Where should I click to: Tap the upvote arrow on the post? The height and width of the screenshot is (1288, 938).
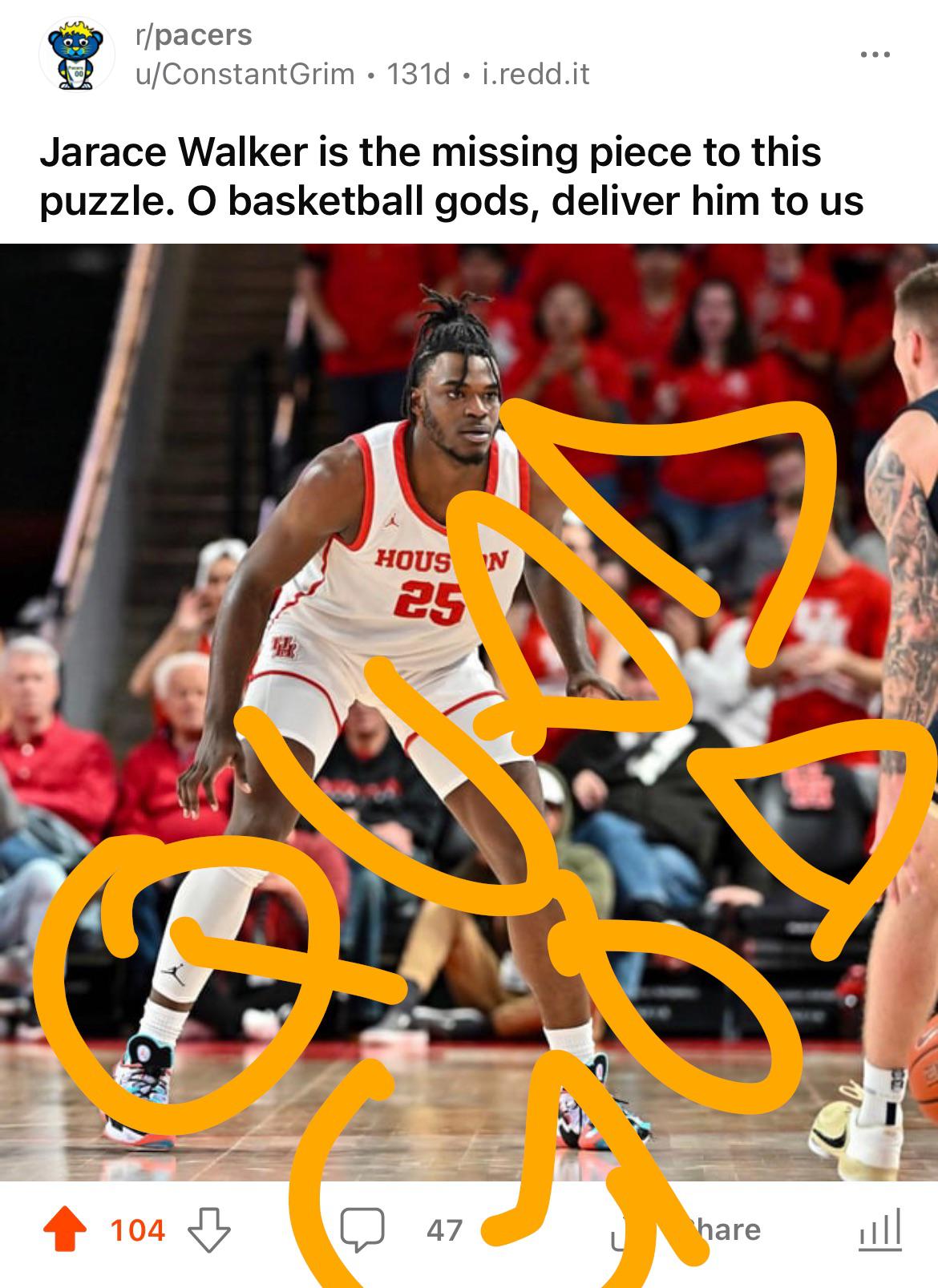[x=65, y=1229]
